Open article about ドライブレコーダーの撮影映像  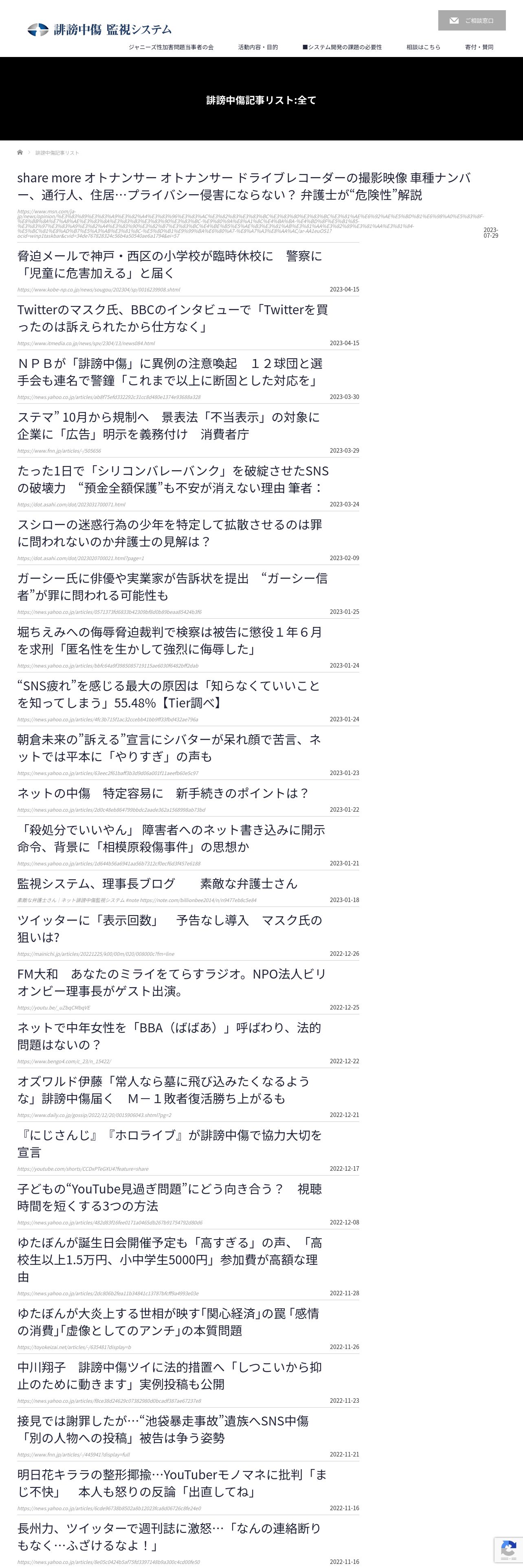[244, 186]
